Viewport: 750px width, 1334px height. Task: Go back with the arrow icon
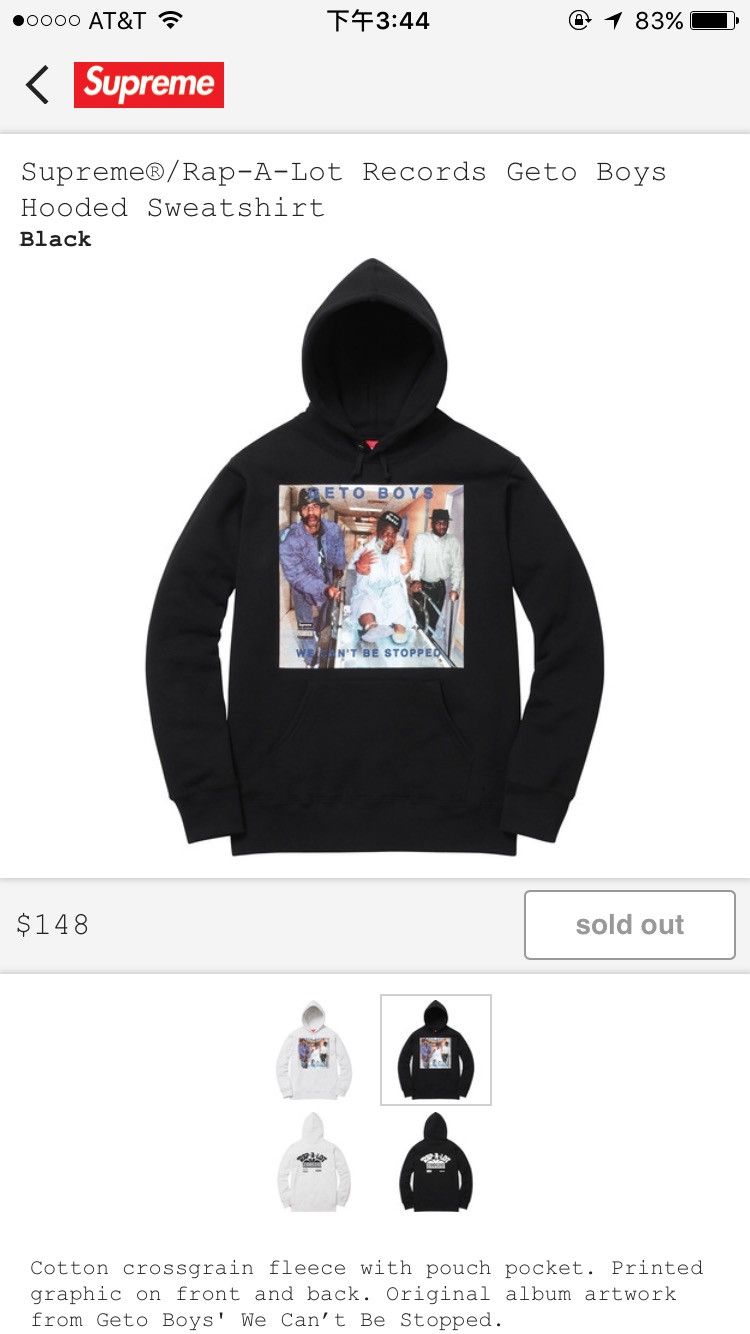37,85
